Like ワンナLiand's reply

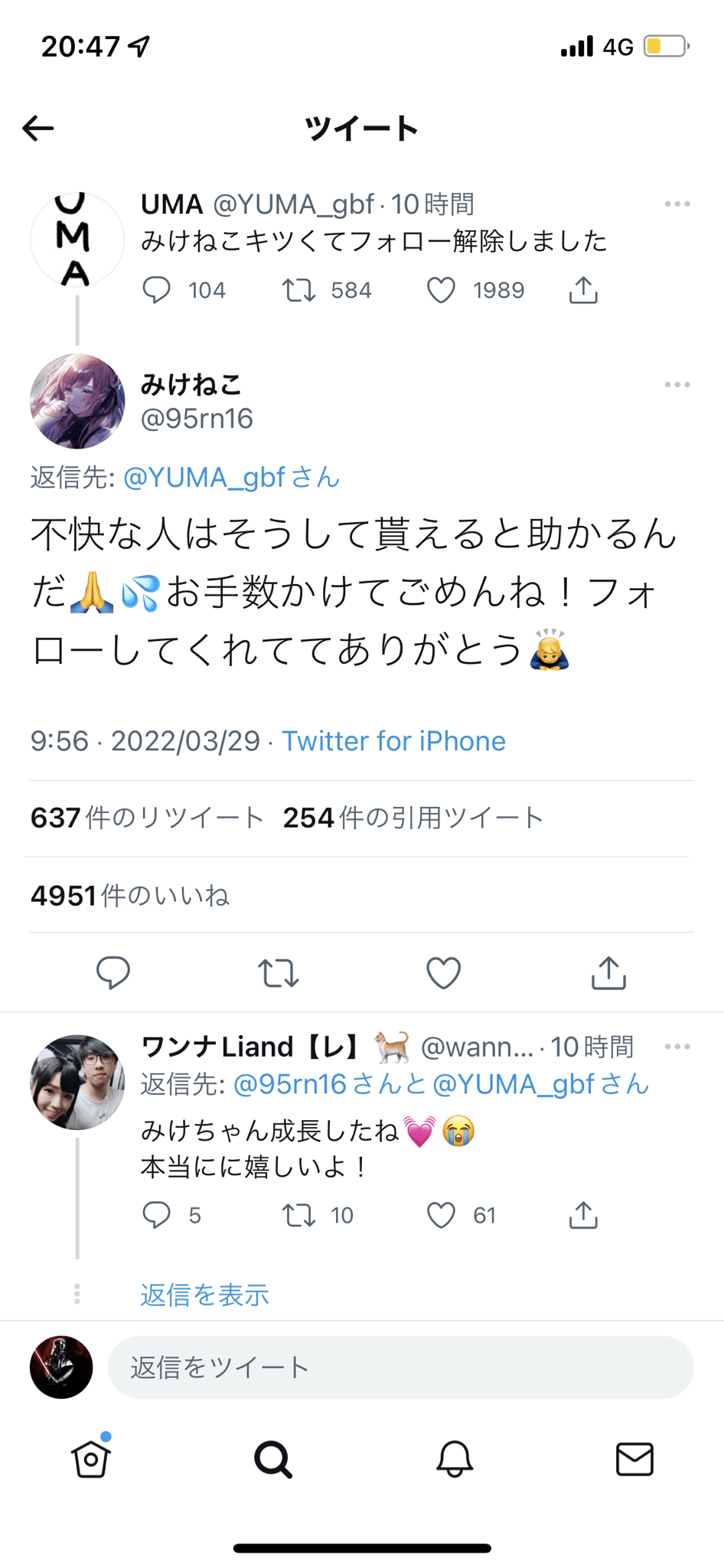[441, 1215]
